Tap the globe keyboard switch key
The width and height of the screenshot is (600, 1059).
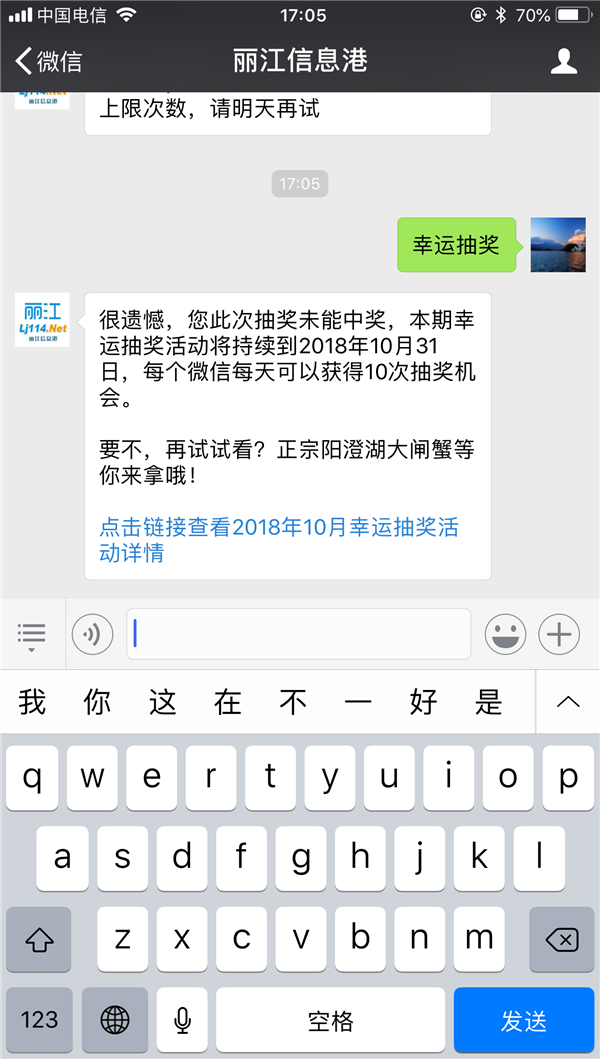click(x=115, y=1020)
